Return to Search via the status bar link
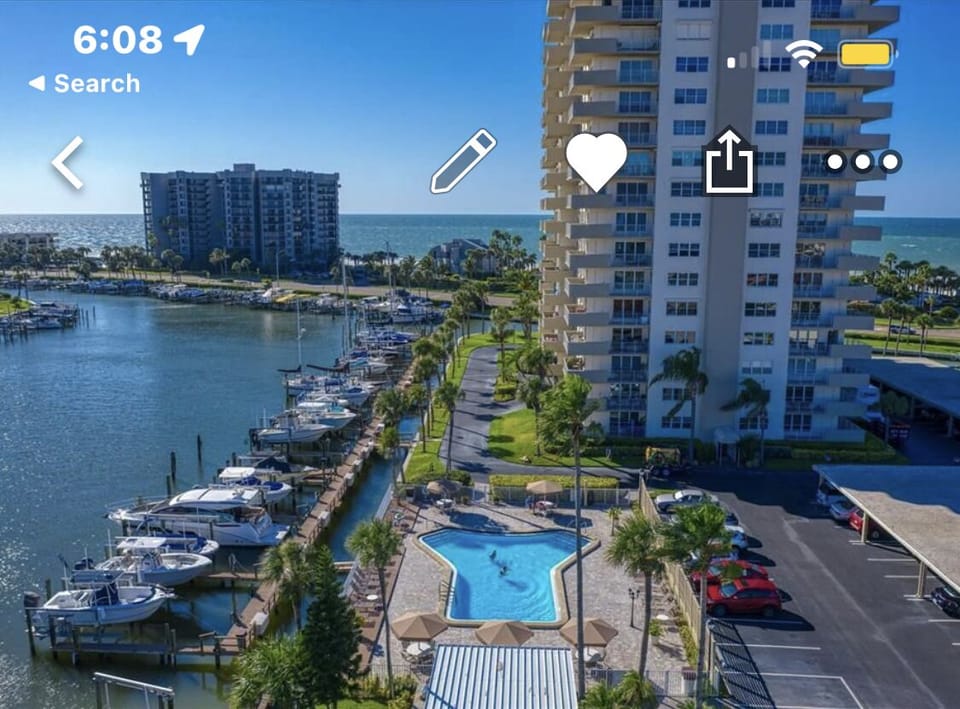Viewport: 960px width, 709px height. coord(85,84)
